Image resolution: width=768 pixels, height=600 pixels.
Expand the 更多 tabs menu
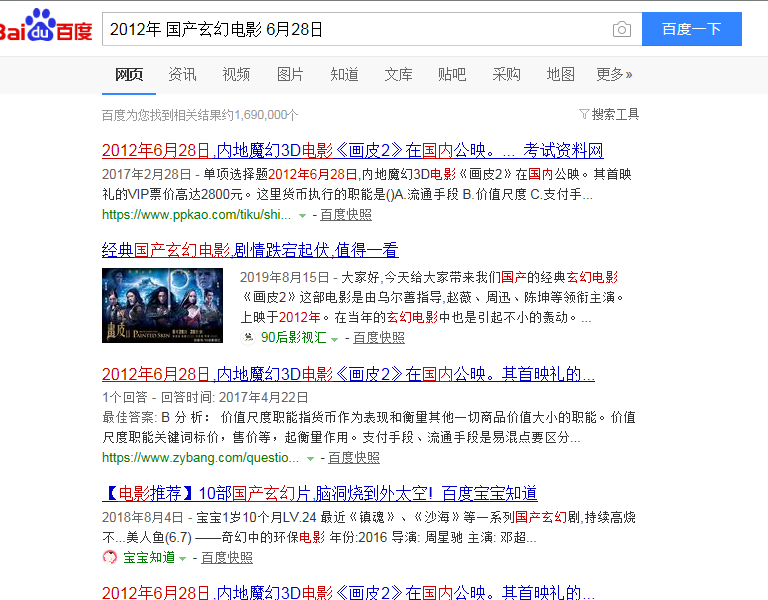(614, 74)
